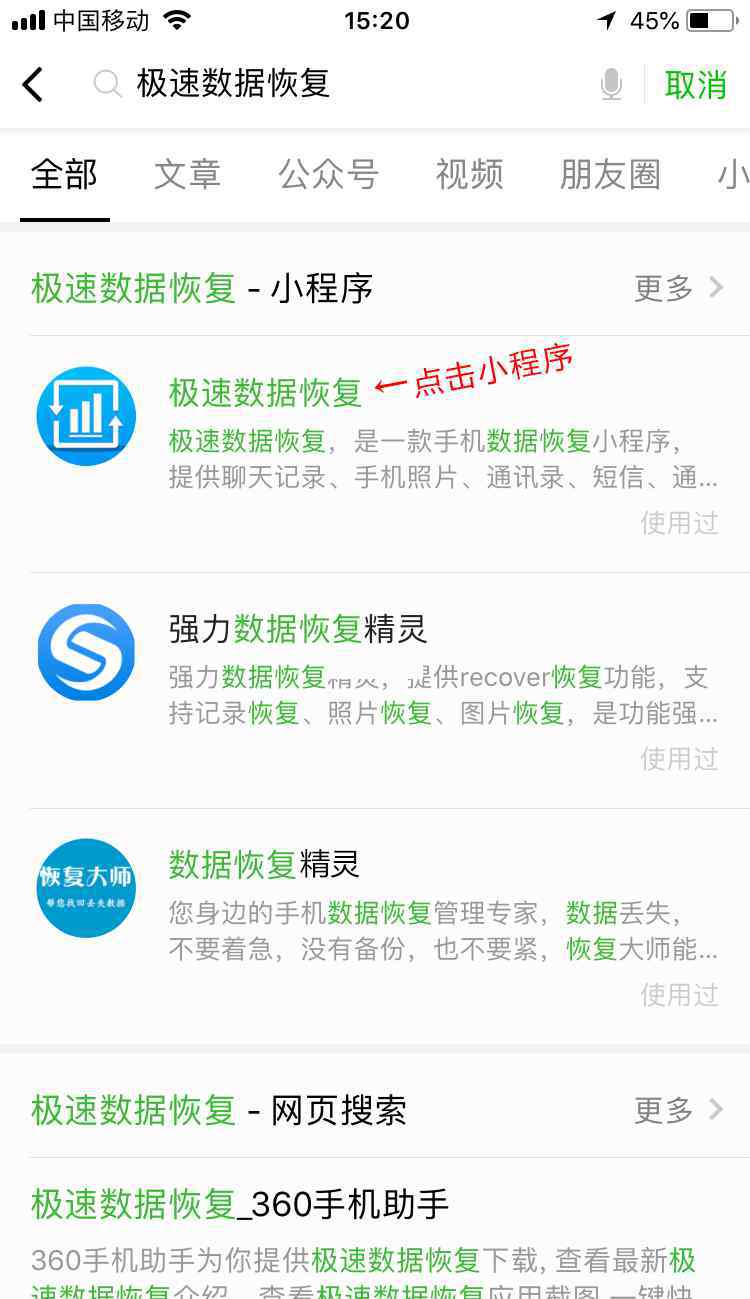Cancel the search with 取消
The width and height of the screenshot is (750, 1299).
(x=695, y=85)
